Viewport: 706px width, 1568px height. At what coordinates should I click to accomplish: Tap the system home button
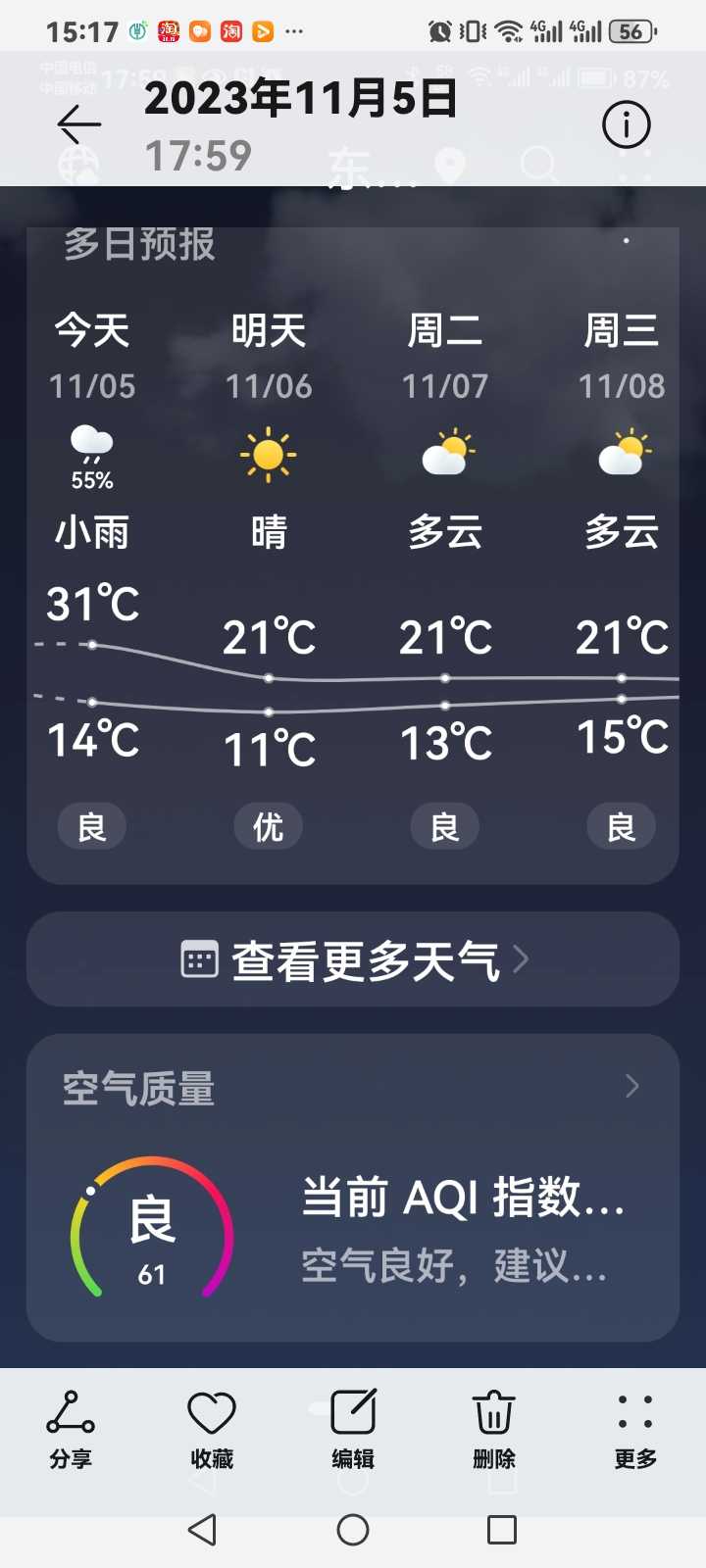pyautogui.click(x=353, y=1530)
